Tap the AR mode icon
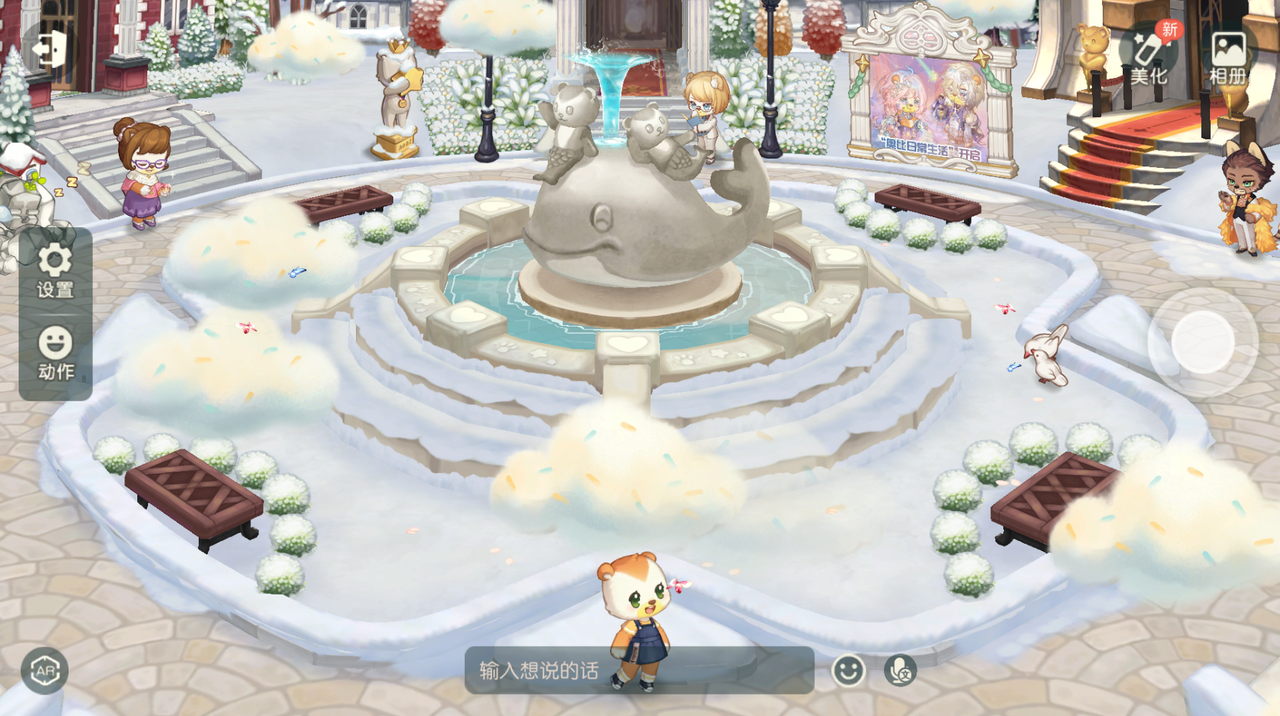The width and height of the screenshot is (1280, 716). (x=45, y=671)
